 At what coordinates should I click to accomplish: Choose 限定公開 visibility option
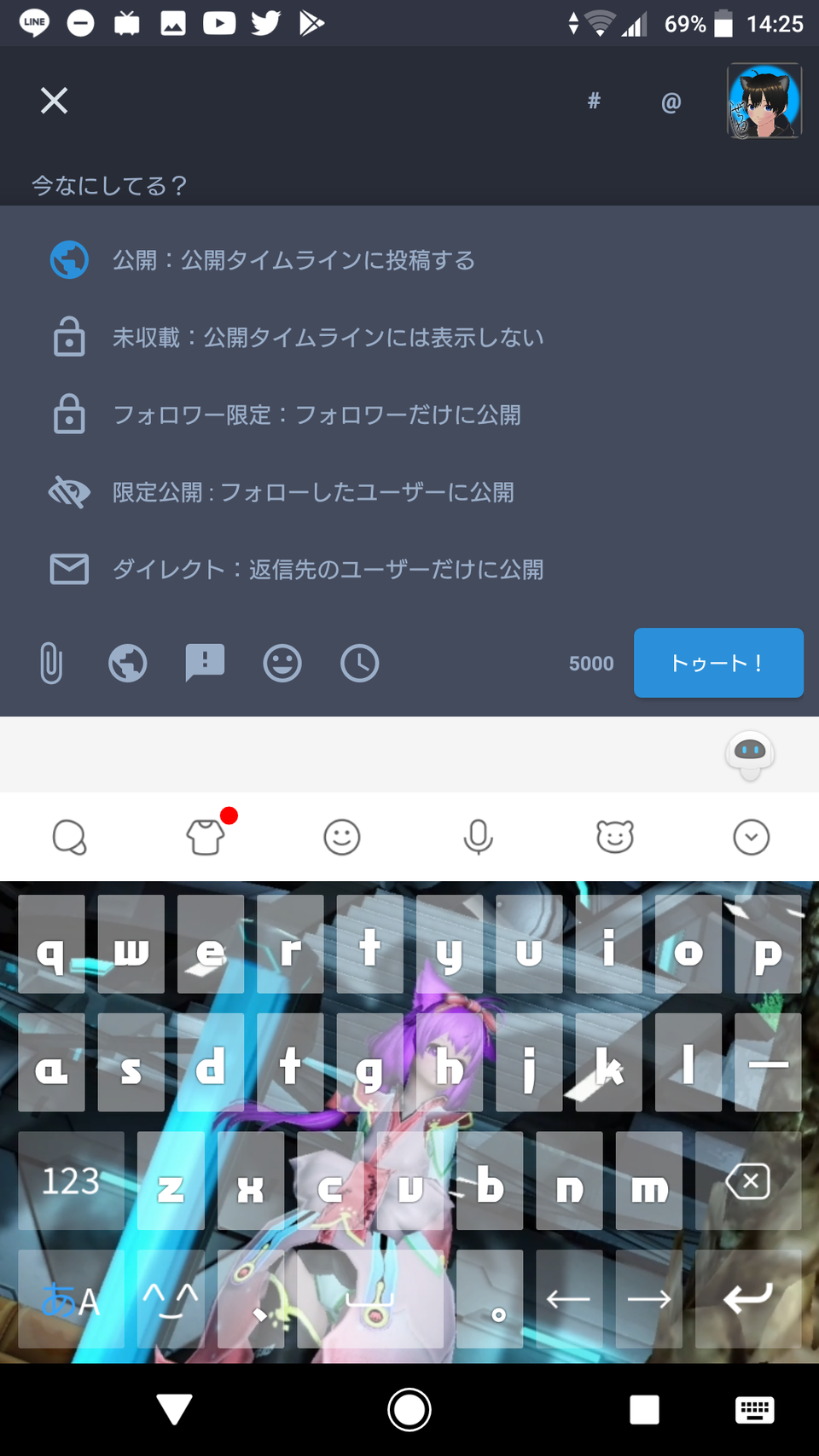[x=313, y=493]
